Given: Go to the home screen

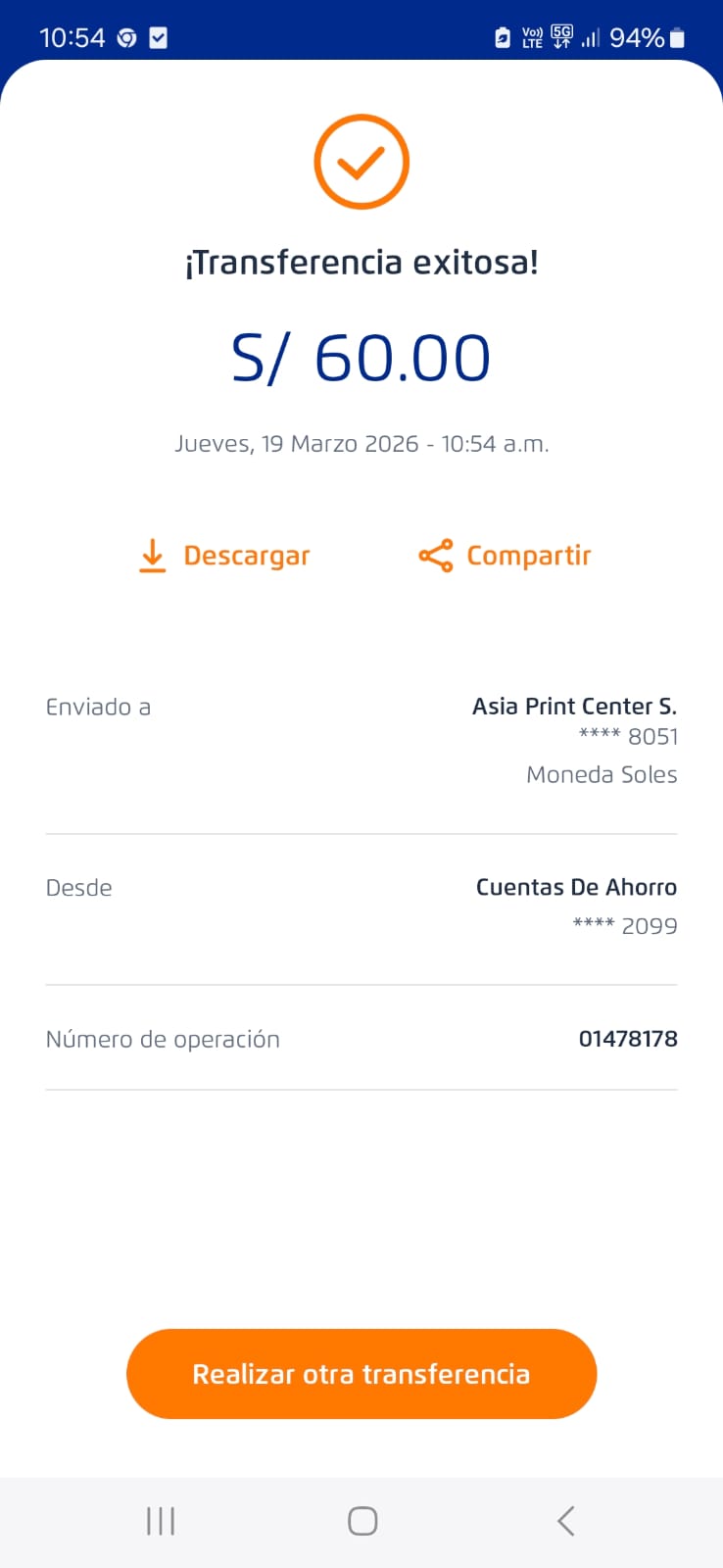Looking at the screenshot, I should [362, 1521].
